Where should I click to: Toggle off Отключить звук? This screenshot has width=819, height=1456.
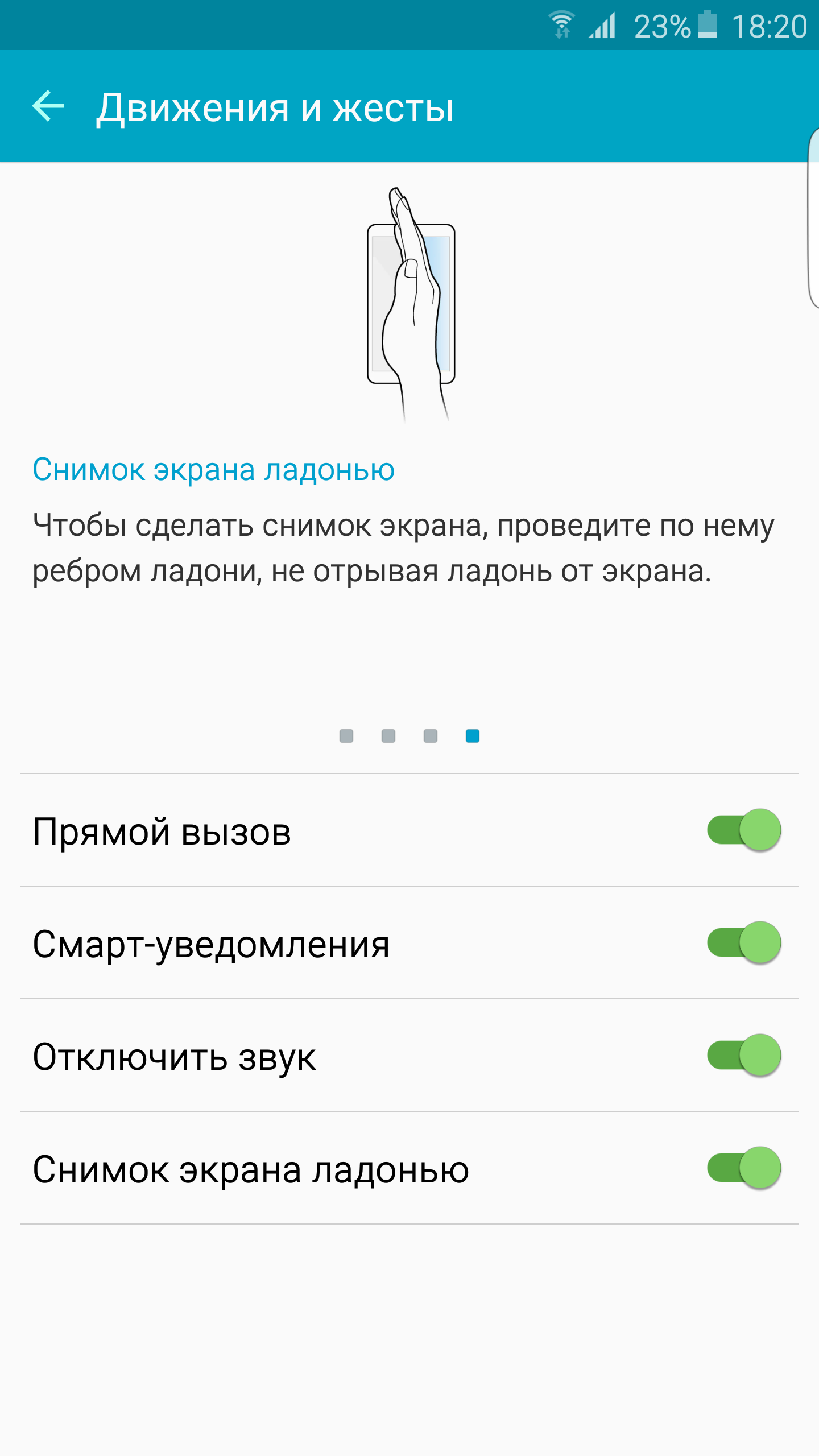pyautogui.click(x=744, y=1055)
